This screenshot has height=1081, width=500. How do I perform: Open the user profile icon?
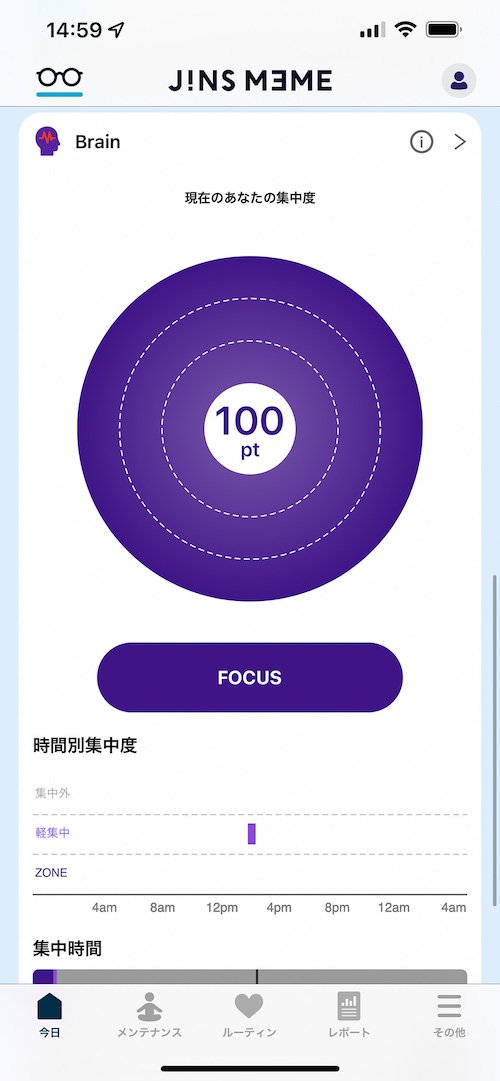(459, 81)
